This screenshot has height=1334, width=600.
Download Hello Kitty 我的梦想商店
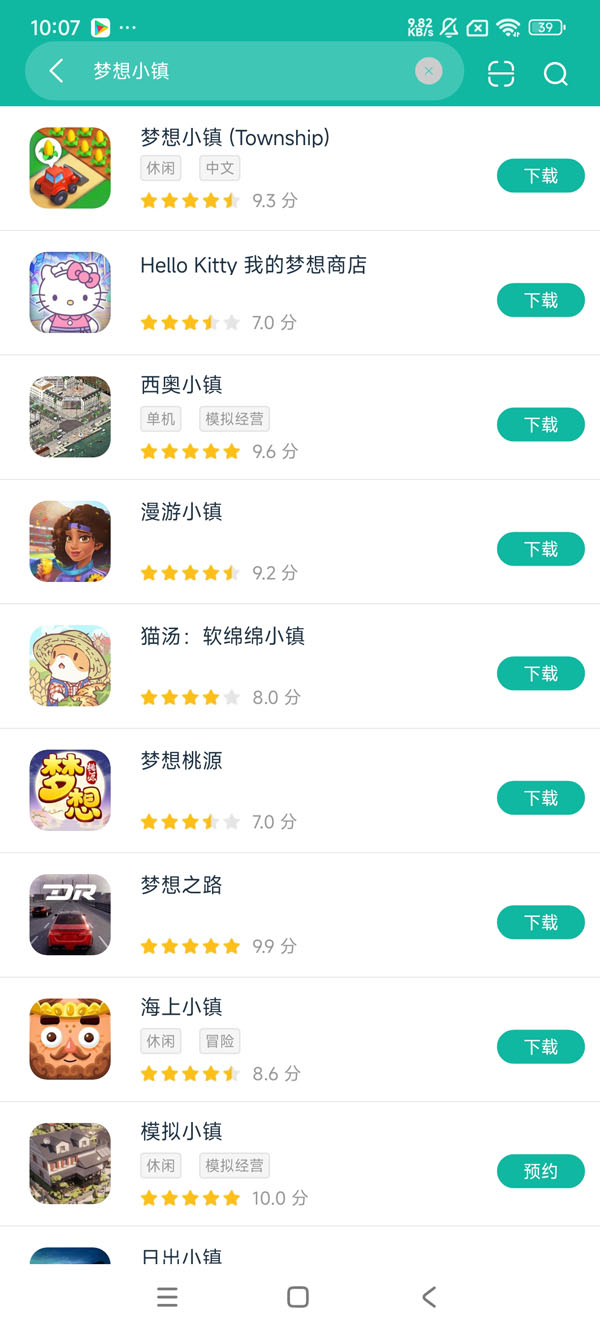click(540, 300)
